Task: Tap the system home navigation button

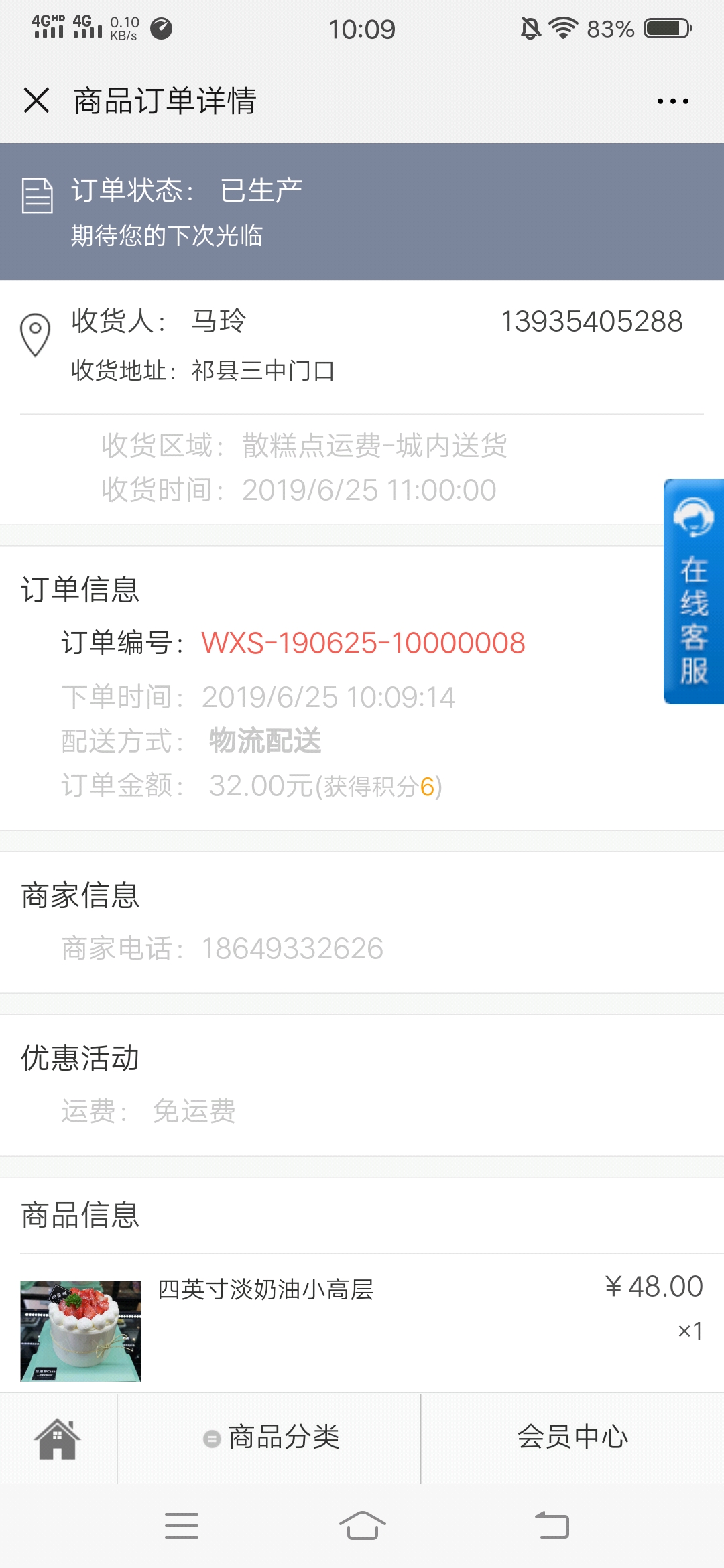Action: [x=362, y=1526]
